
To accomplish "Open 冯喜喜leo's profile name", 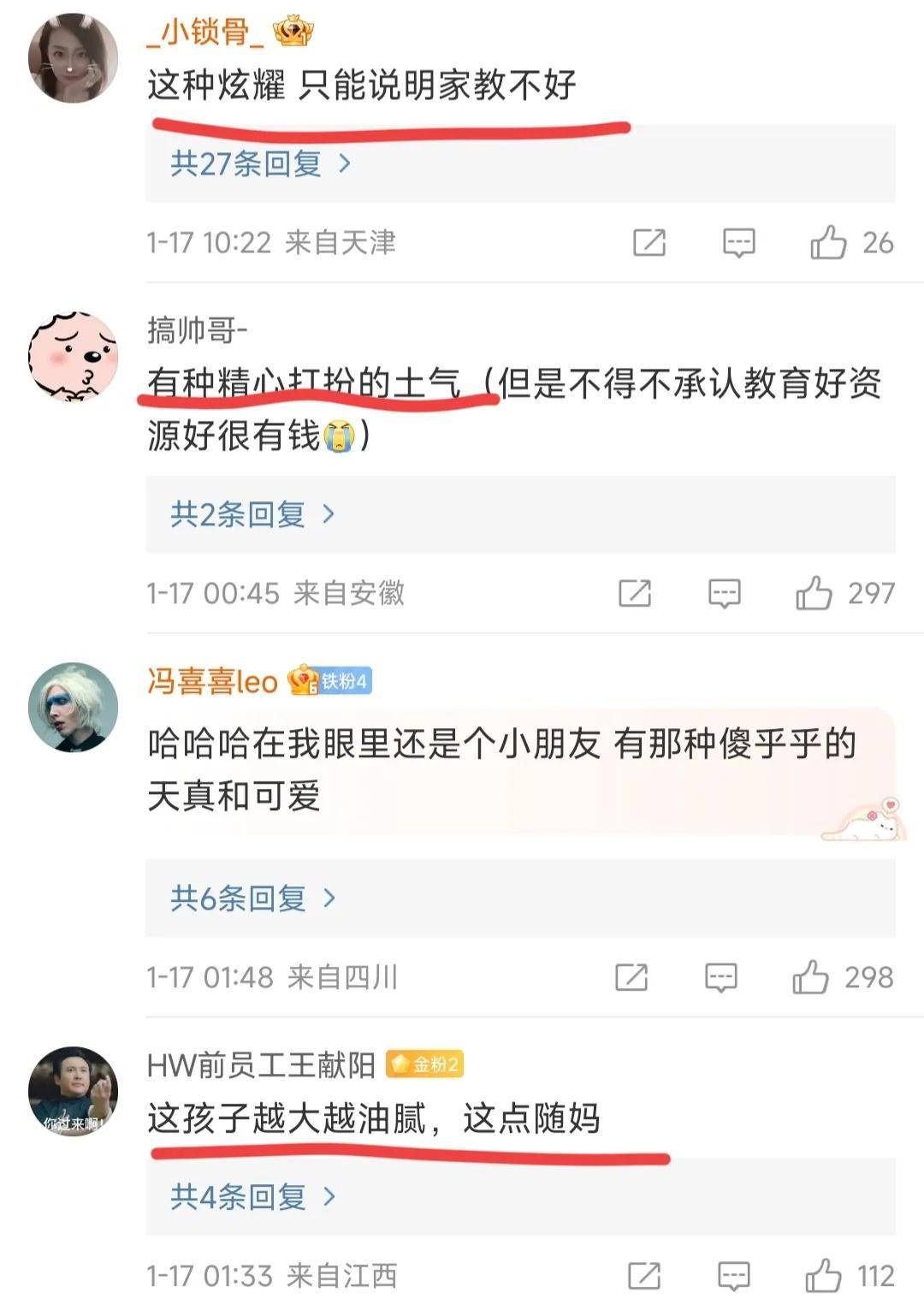I will click(x=212, y=681).
